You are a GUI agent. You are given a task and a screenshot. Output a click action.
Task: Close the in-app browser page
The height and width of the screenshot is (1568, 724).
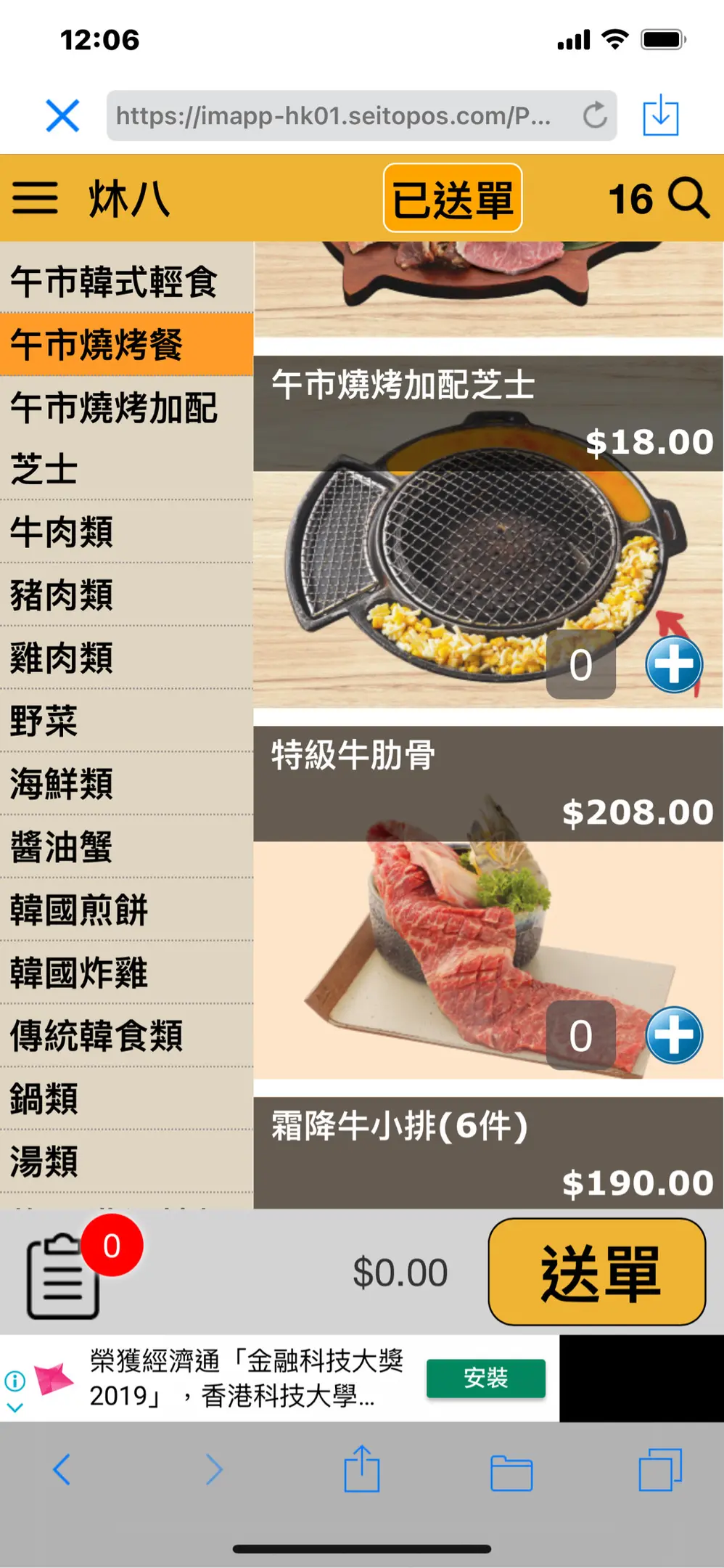click(62, 115)
